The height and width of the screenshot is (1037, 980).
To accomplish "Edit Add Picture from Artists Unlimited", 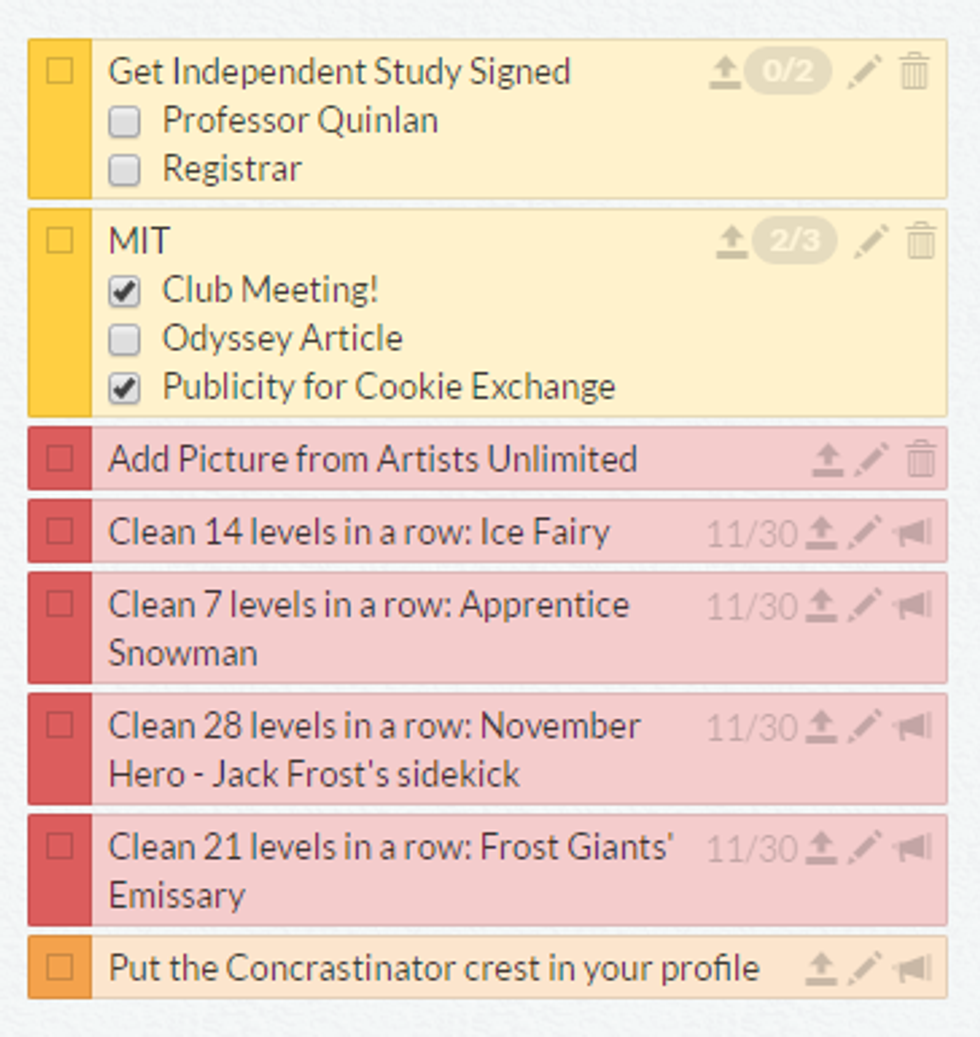I will point(871,459).
